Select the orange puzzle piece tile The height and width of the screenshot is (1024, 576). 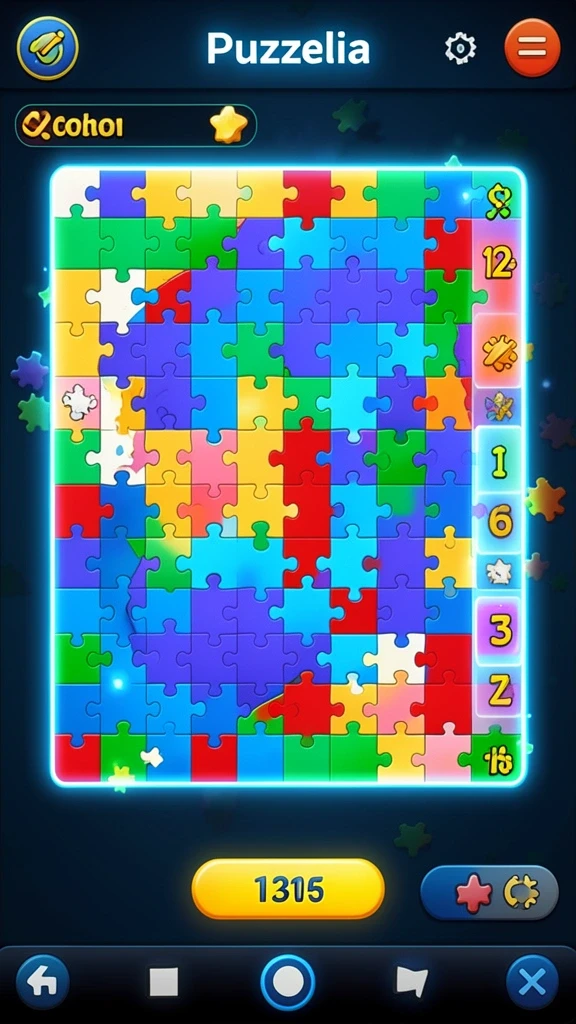(498, 352)
